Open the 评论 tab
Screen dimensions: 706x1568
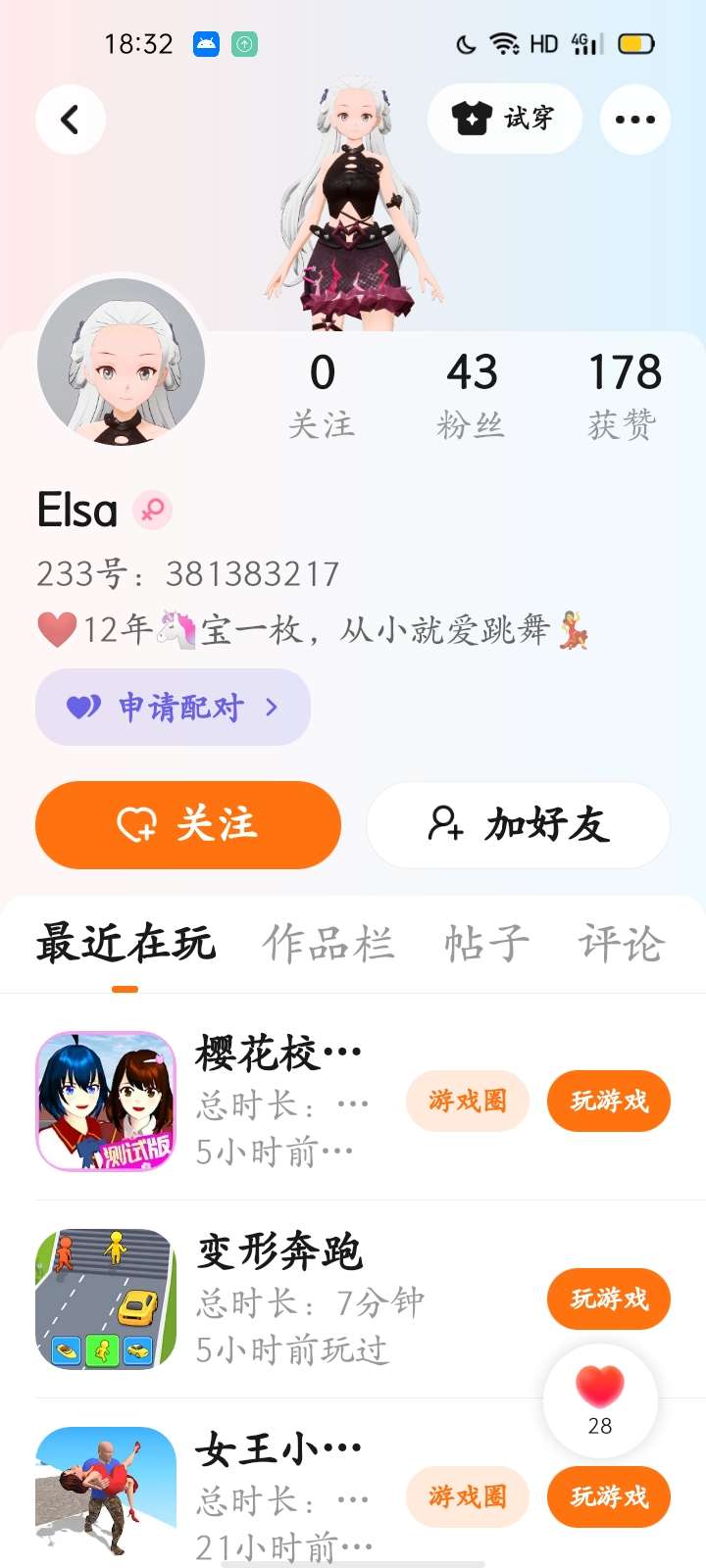click(621, 944)
